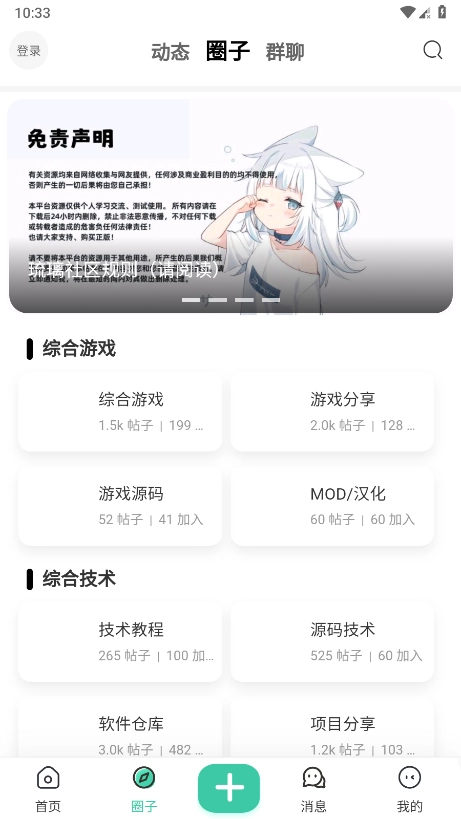Switch to the 群聊 tab

click(x=285, y=52)
